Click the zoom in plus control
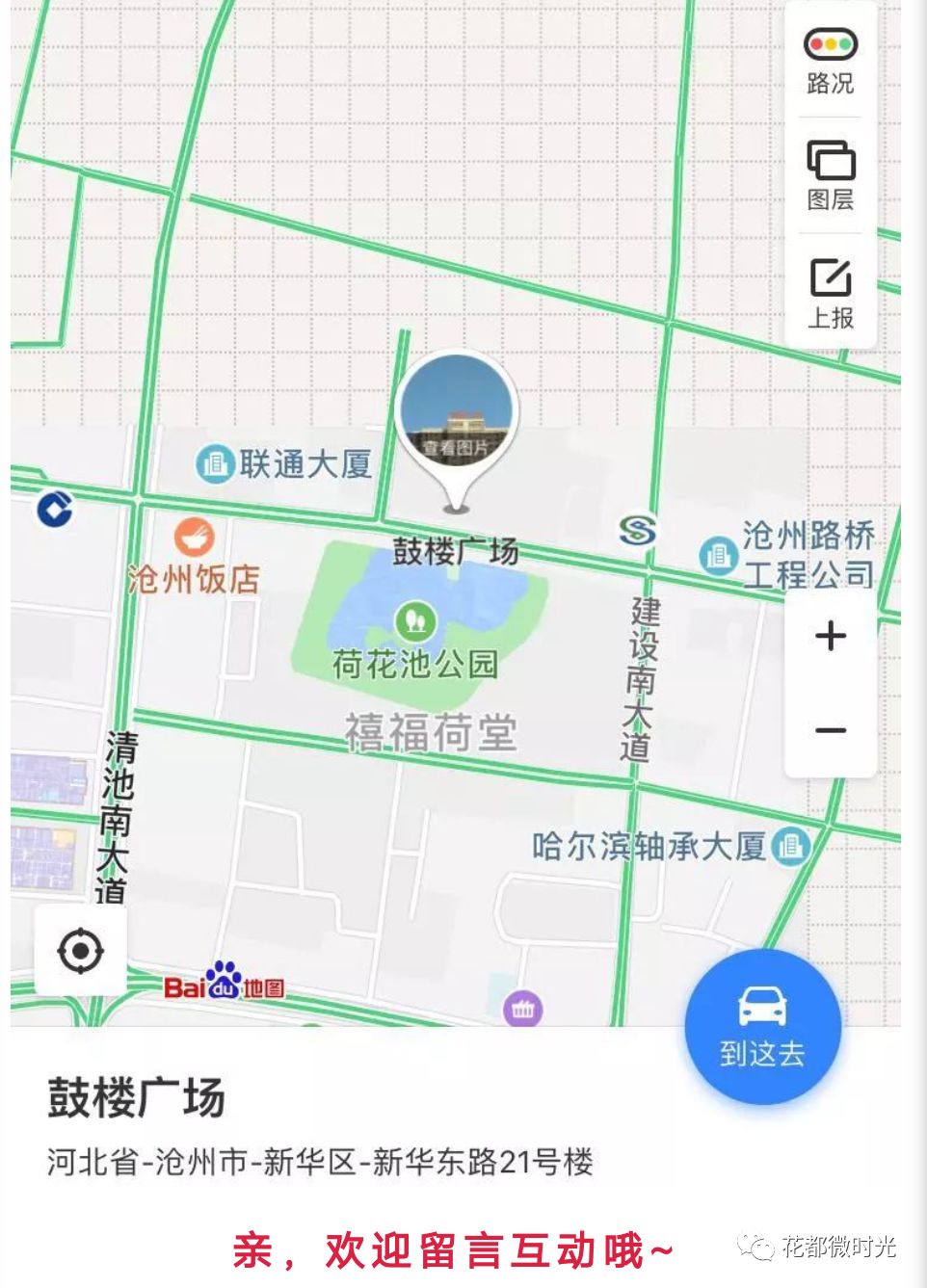 [831, 635]
